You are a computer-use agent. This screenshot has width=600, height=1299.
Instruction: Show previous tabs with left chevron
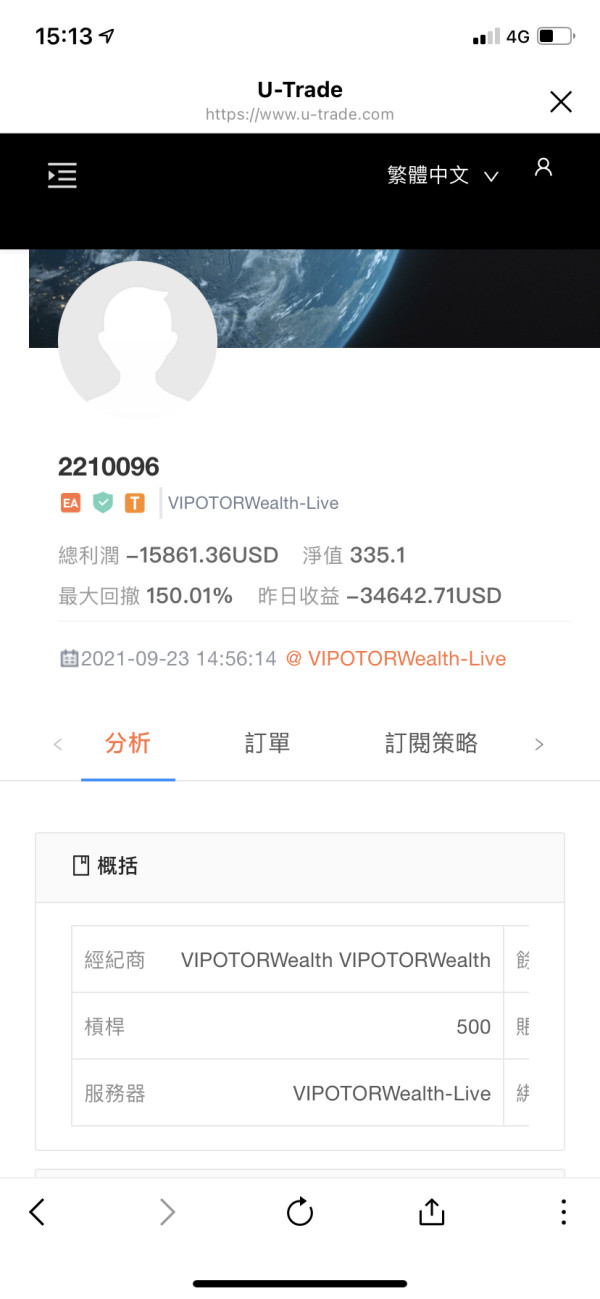(x=57, y=744)
